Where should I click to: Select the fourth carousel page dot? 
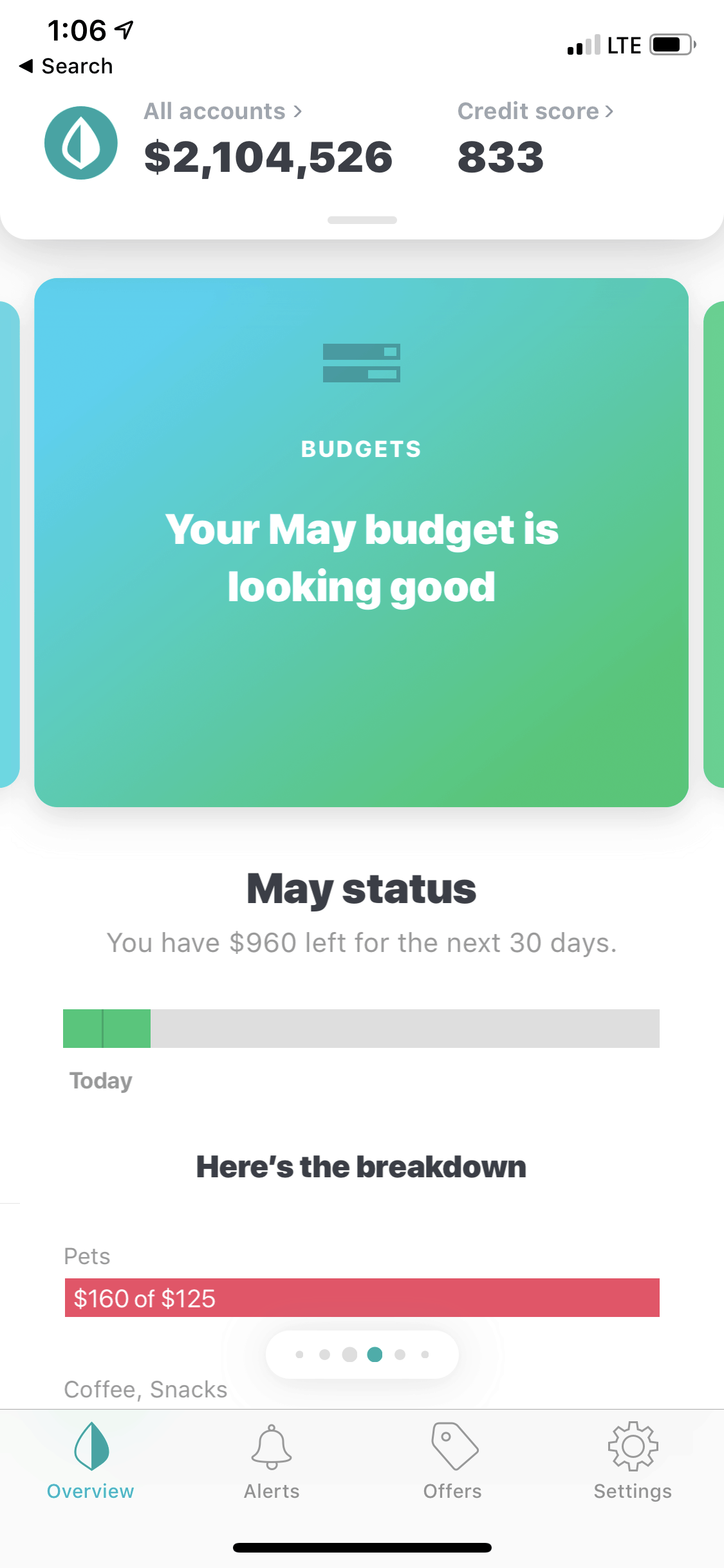tap(373, 1354)
